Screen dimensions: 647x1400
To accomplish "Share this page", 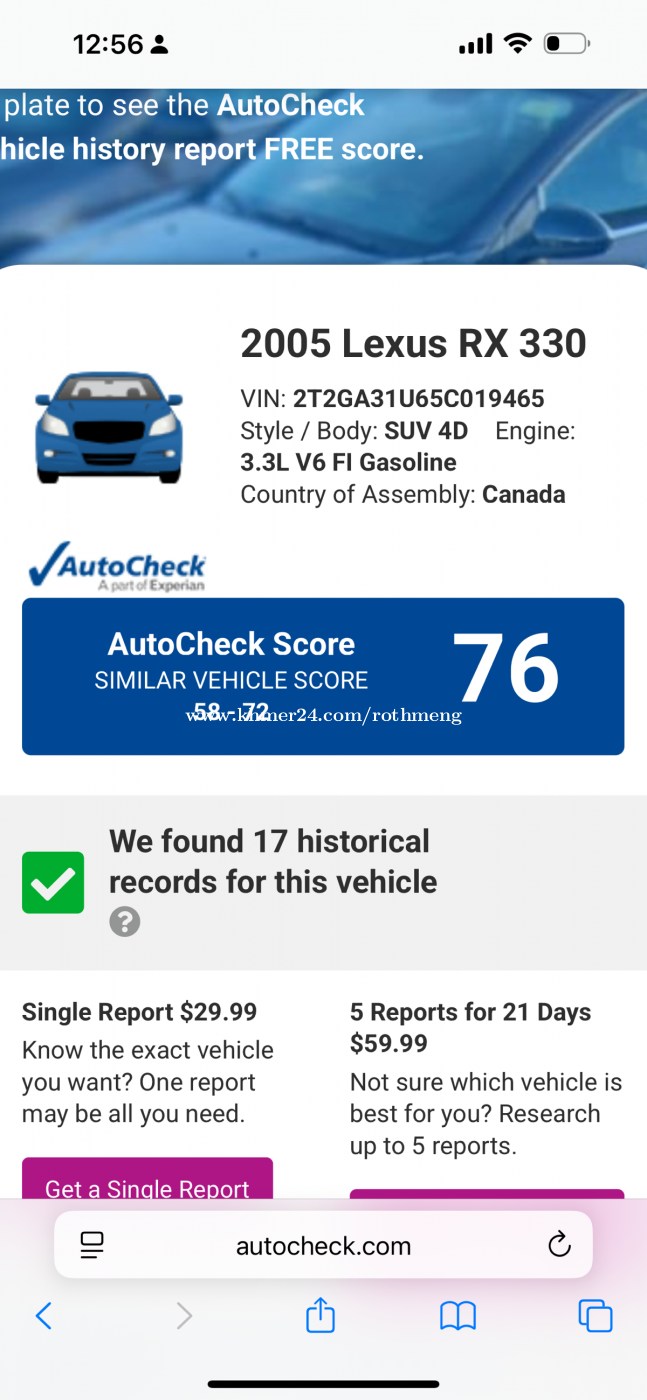I will tap(320, 1315).
